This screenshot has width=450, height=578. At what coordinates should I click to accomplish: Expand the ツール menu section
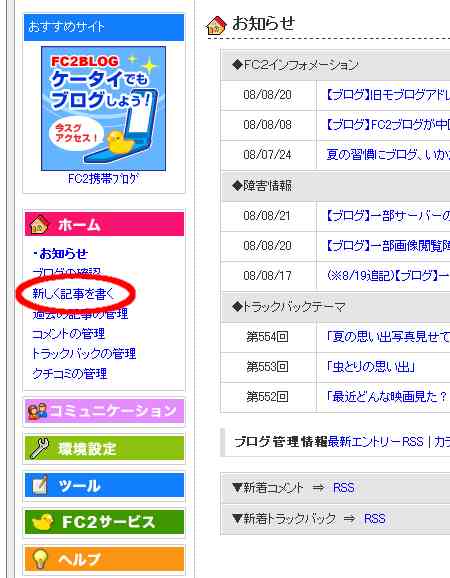[x=104, y=485]
